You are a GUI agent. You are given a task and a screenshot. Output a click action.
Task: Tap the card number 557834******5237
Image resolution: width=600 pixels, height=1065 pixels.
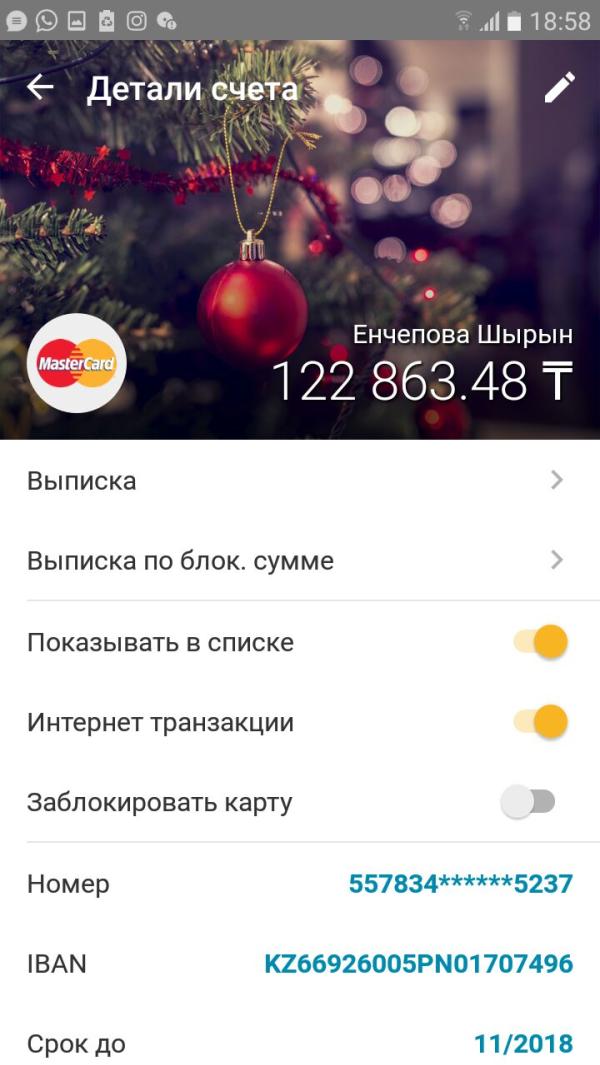(x=460, y=884)
